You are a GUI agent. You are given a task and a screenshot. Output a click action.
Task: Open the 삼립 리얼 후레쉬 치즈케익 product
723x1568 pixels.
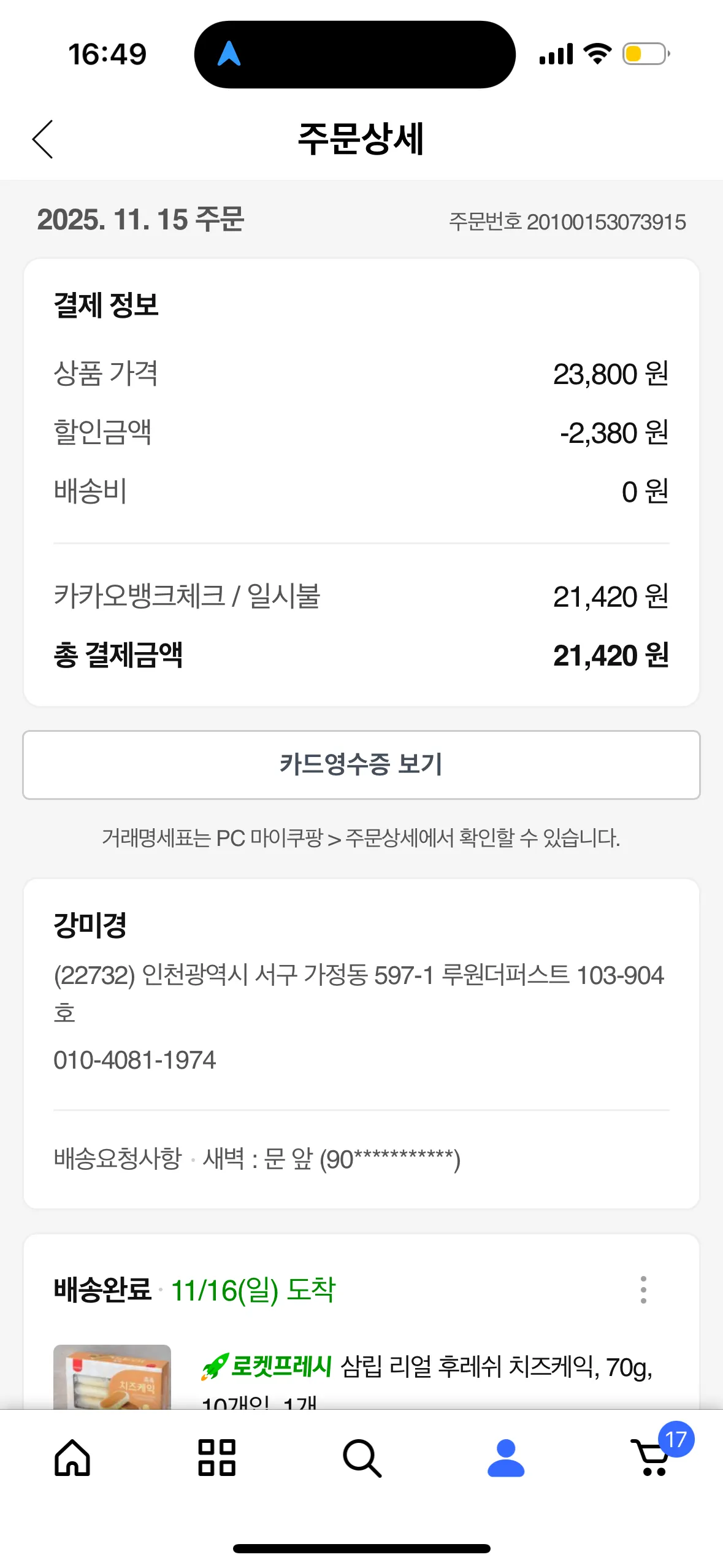pos(426,1368)
